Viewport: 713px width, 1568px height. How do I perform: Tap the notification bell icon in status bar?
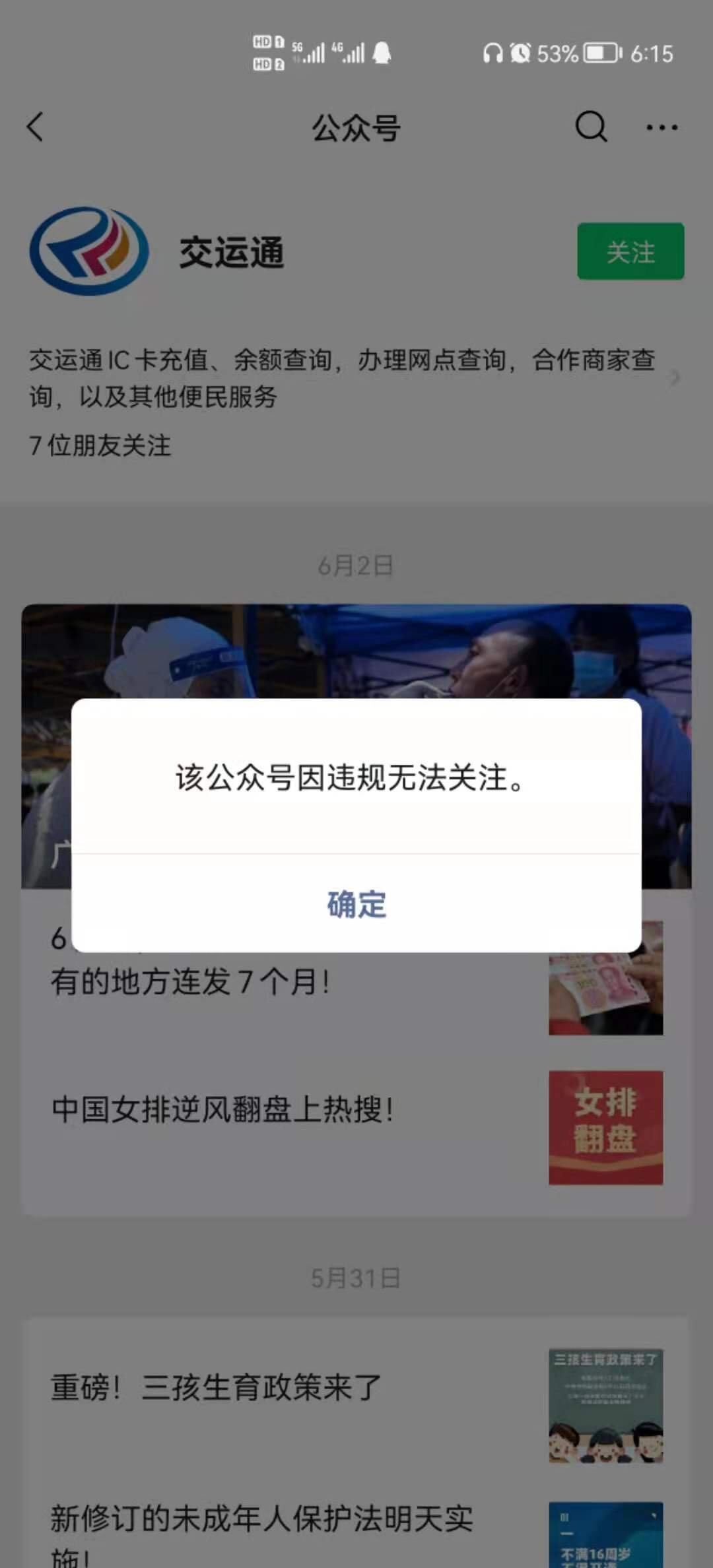(381, 53)
